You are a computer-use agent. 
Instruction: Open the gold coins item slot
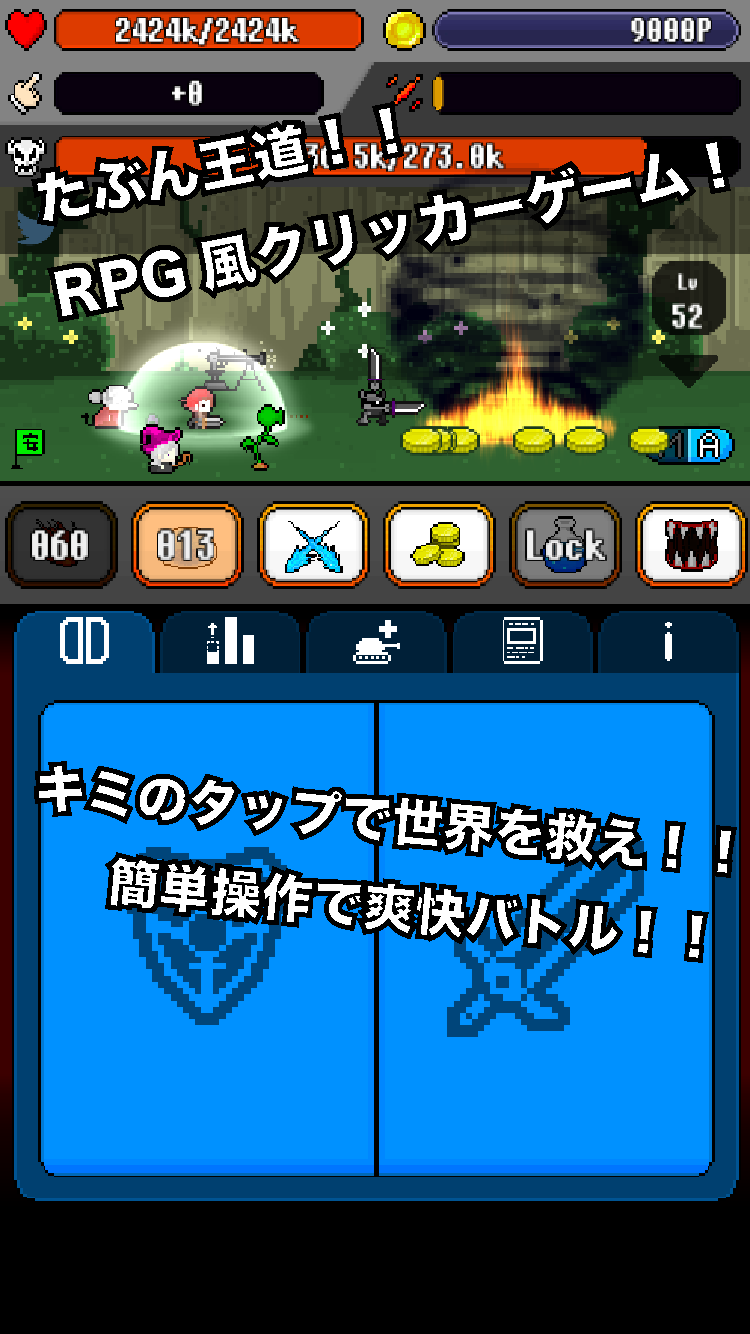pos(438,546)
